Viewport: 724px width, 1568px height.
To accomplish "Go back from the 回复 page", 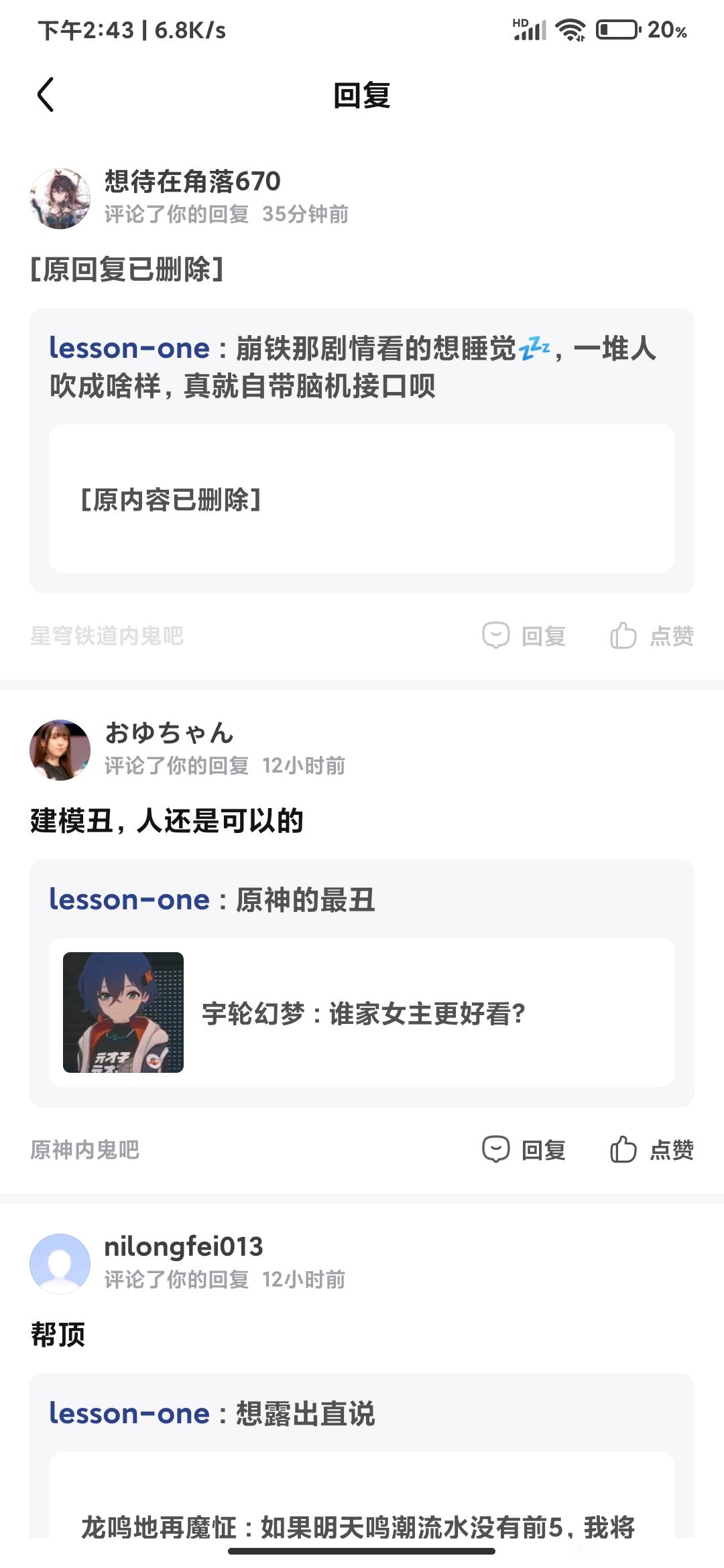I will 46,94.
